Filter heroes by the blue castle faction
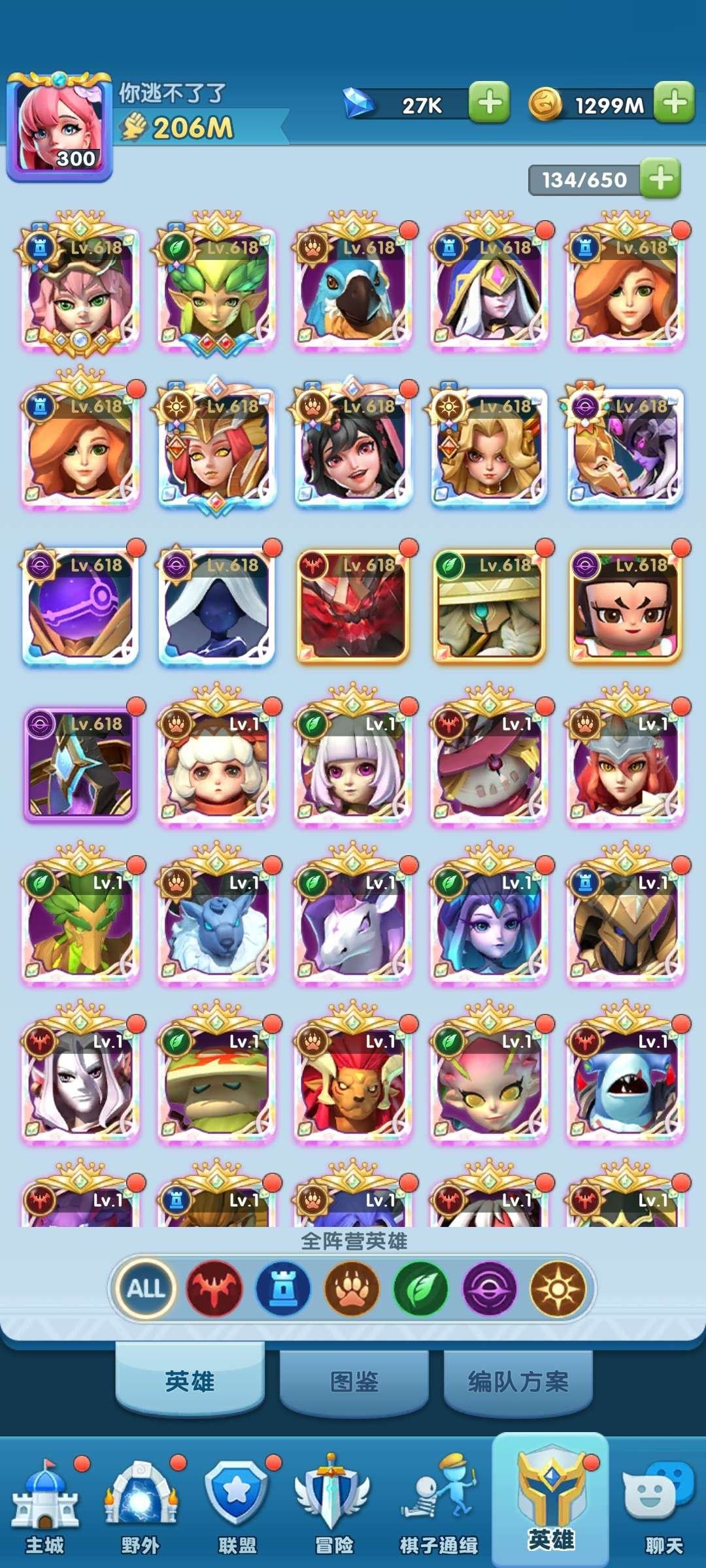The height and width of the screenshot is (1568, 706). pos(283,1289)
